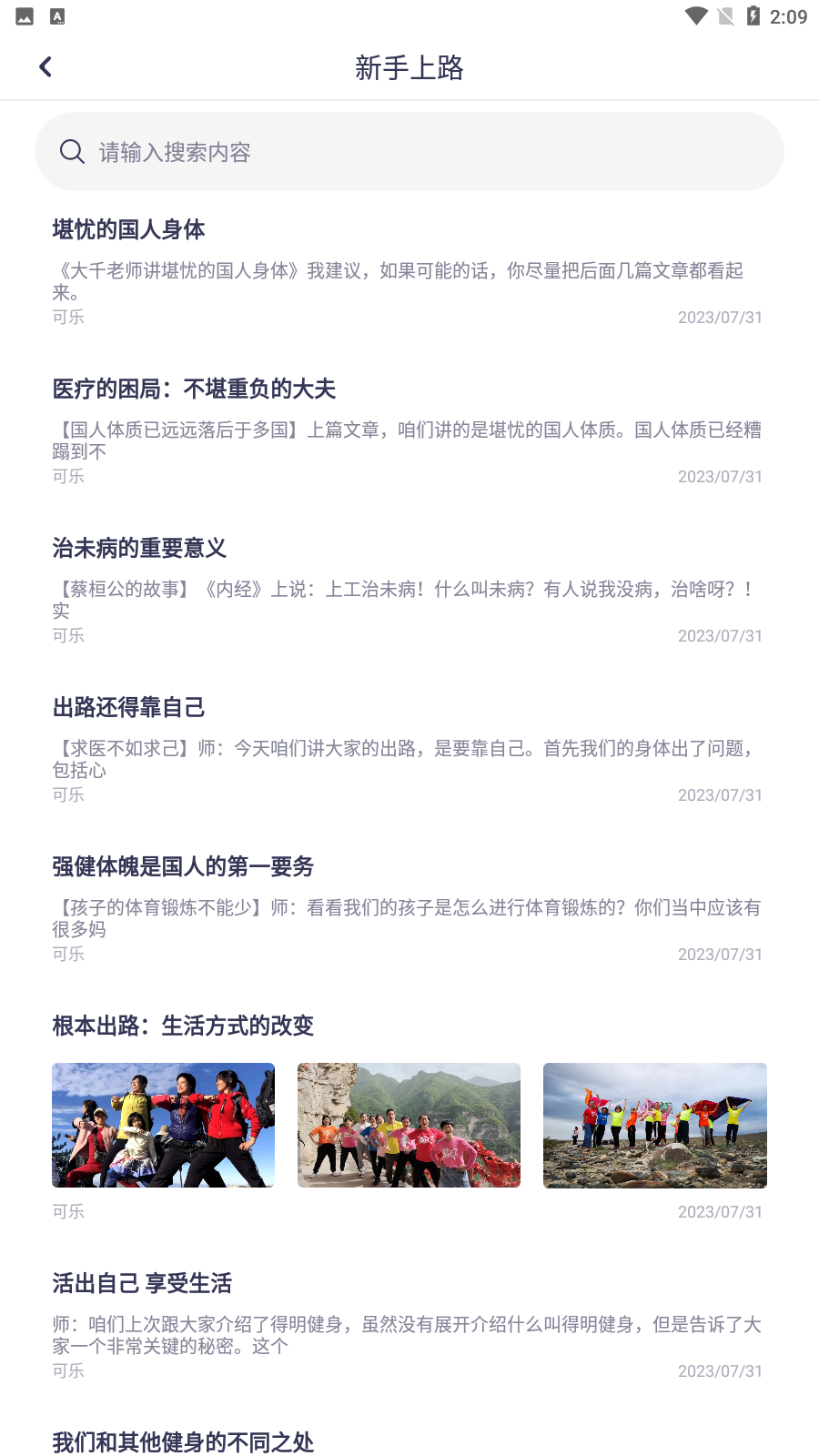Tap the no-signal SIM icon in status bar
This screenshot has width=819, height=1456.
(x=725, y=15)
